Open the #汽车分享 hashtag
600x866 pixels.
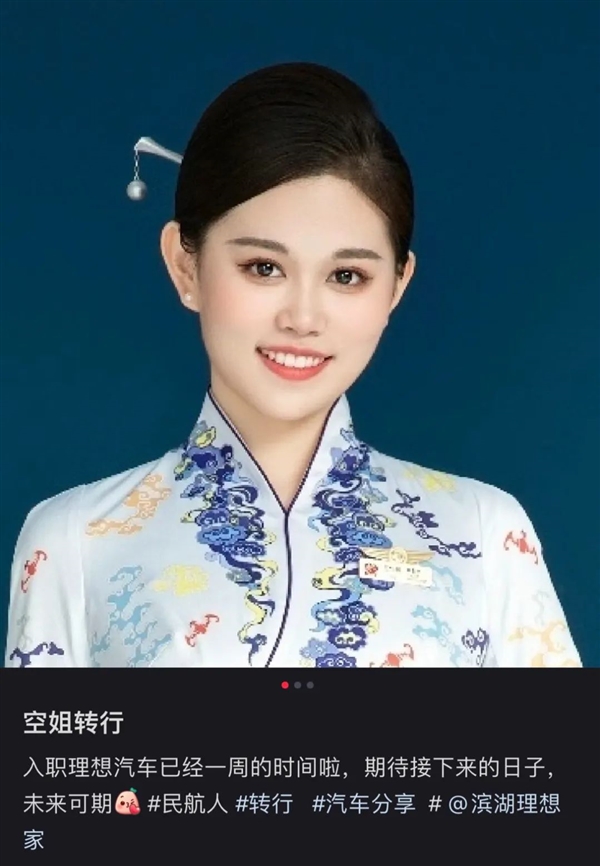(x=363, y=804)
